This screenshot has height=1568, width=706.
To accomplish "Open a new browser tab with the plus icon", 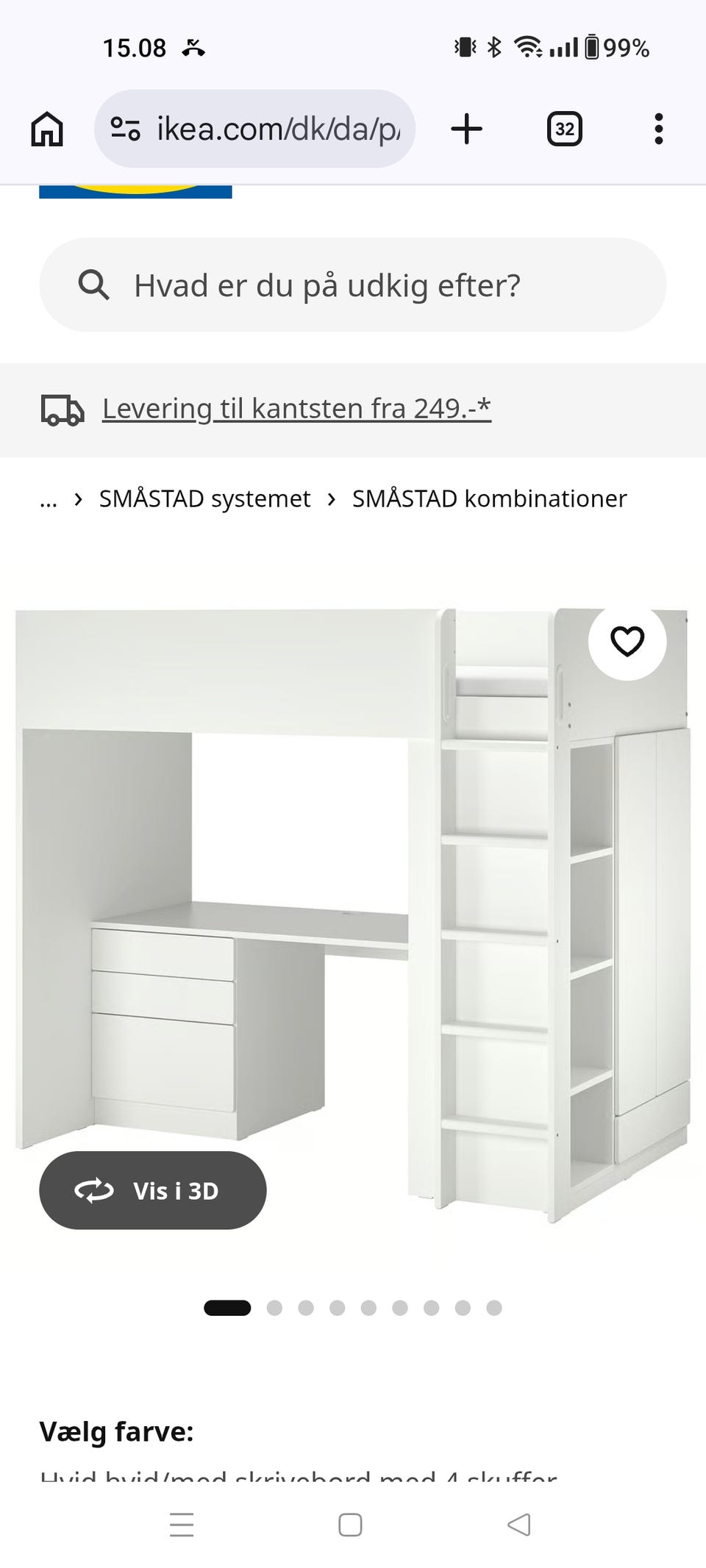I will click(468, 128).
